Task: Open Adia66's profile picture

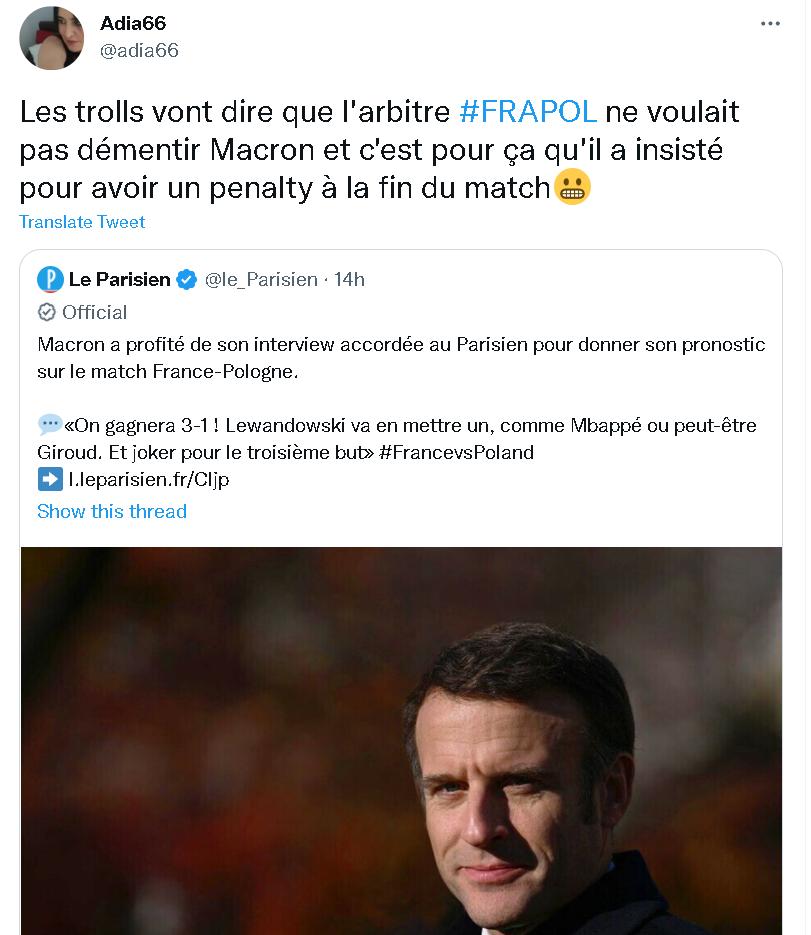Action: tap(52, 38)
